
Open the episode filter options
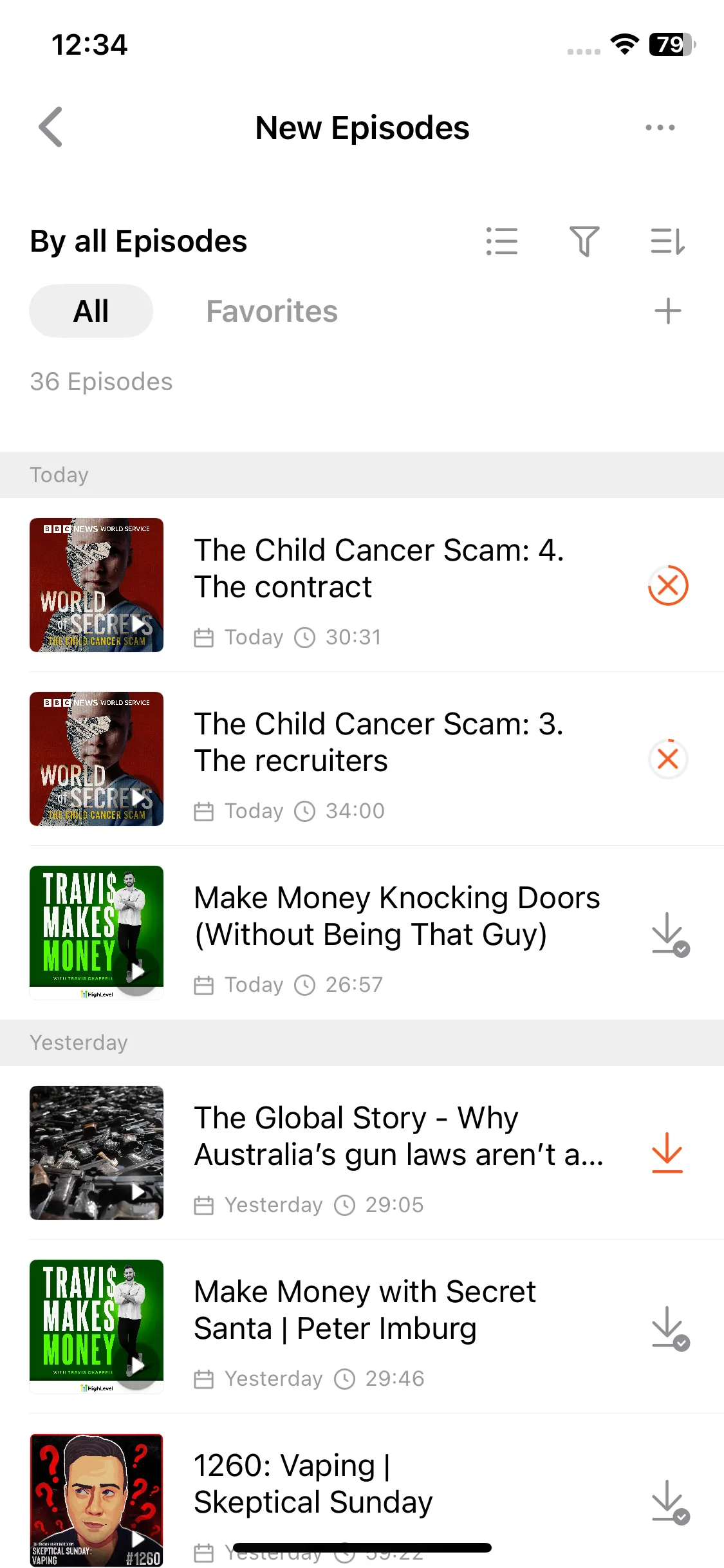[x=584, y=241]
